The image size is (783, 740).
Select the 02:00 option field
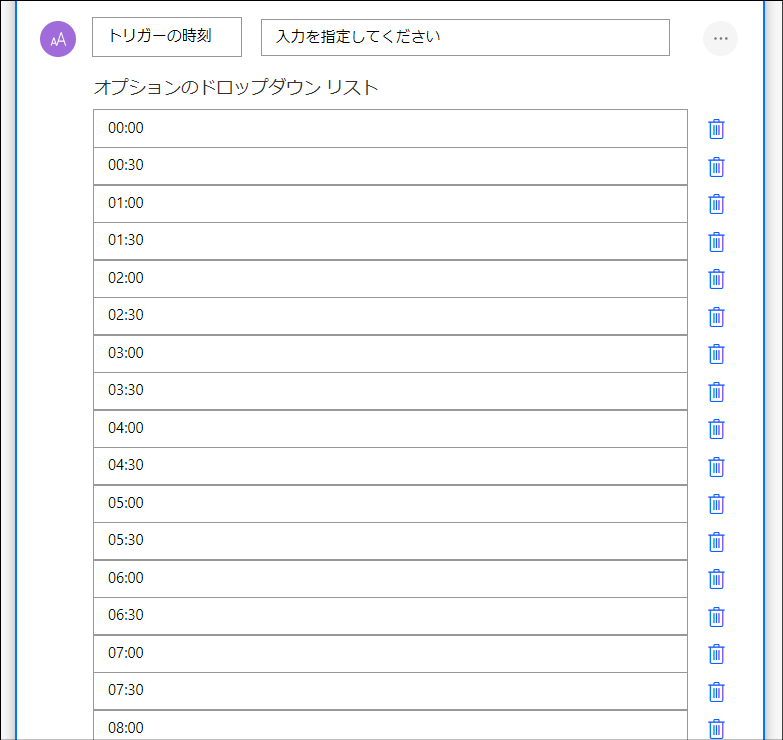(390, 278)
